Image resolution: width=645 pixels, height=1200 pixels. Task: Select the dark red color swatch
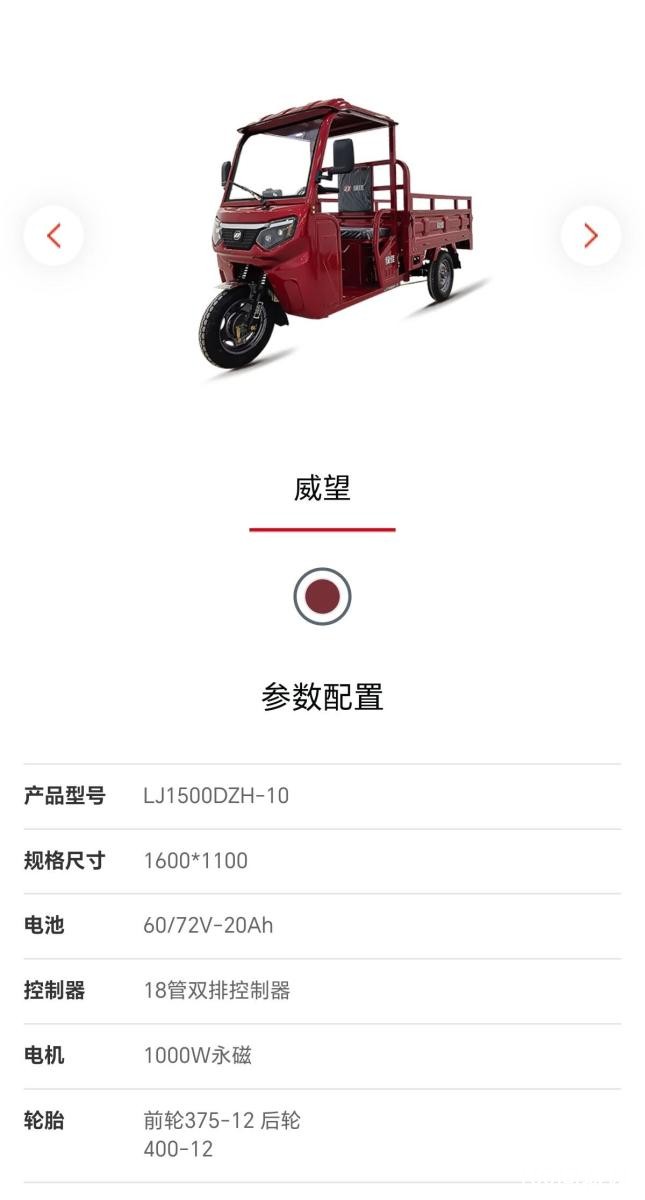point(322,597)
